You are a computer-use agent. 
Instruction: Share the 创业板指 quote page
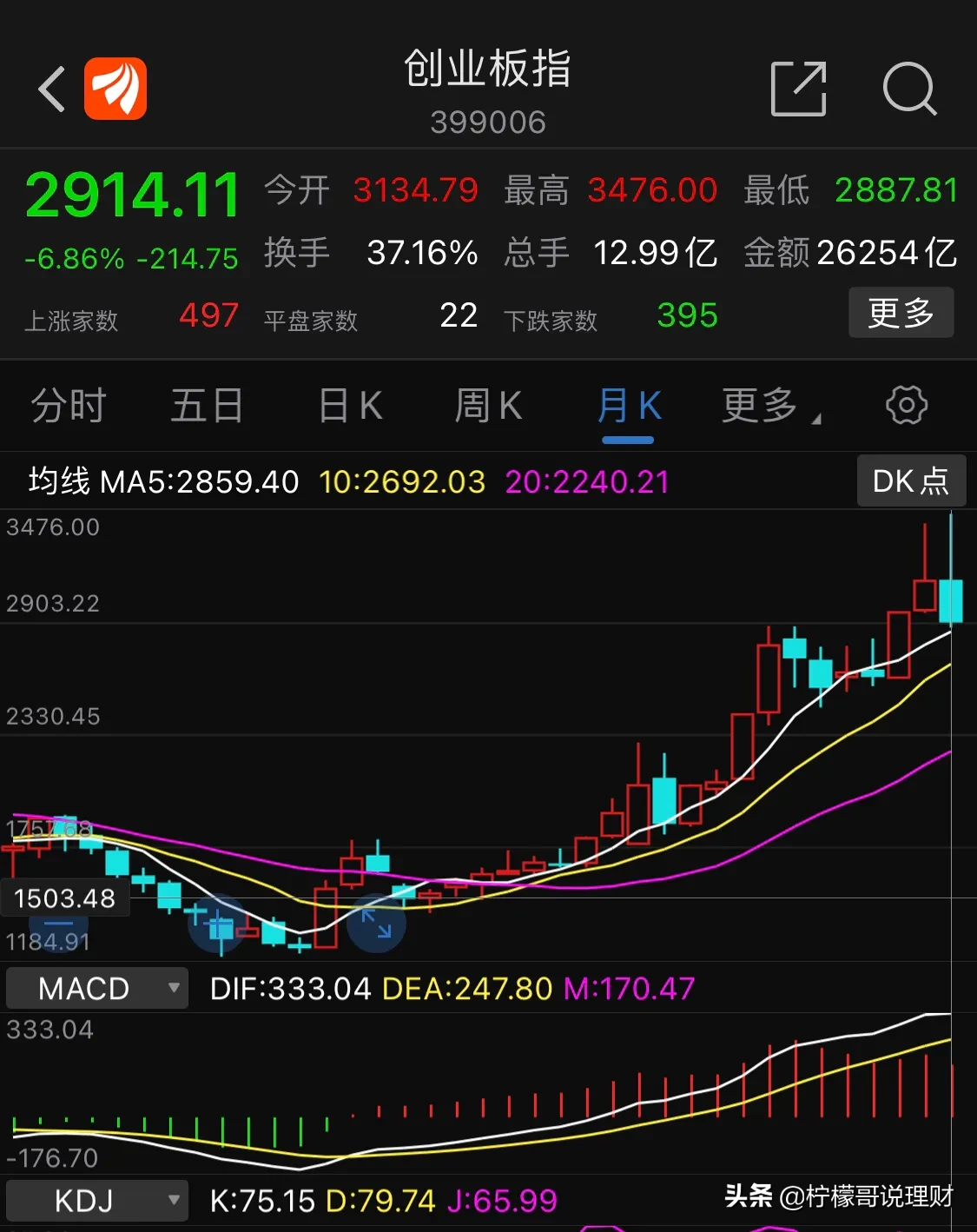[x=797, y=89]
